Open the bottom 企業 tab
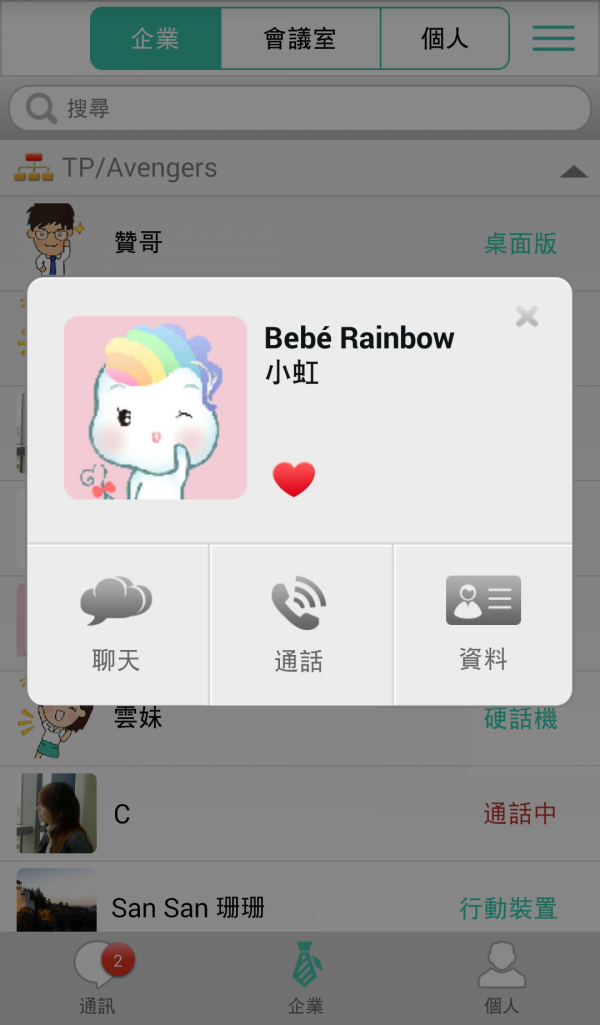Image resolution: width=600 pixels, height=1025 pixels. pos(306,979)
